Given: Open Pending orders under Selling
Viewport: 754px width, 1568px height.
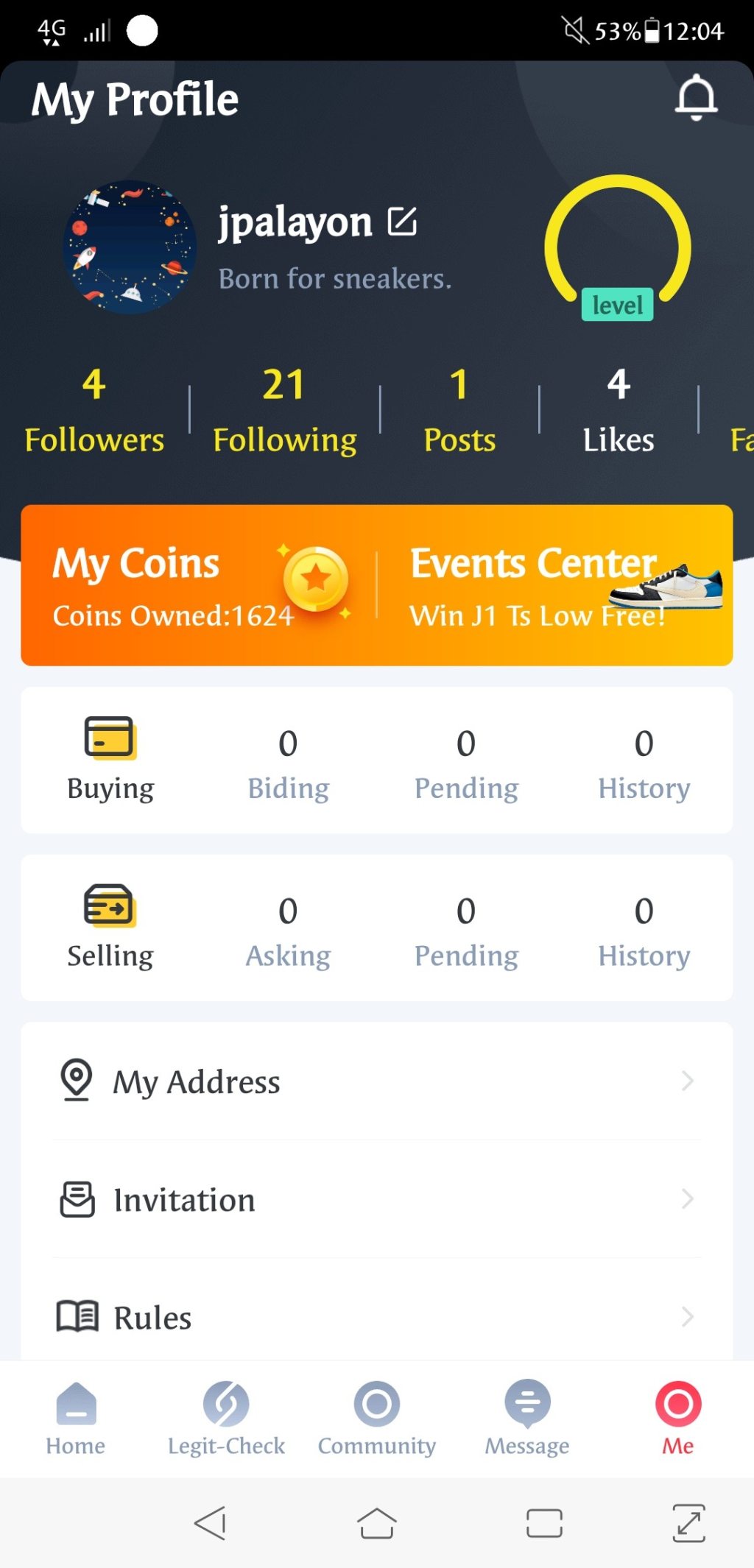Looking at the screenshot, I should point(466,930).
